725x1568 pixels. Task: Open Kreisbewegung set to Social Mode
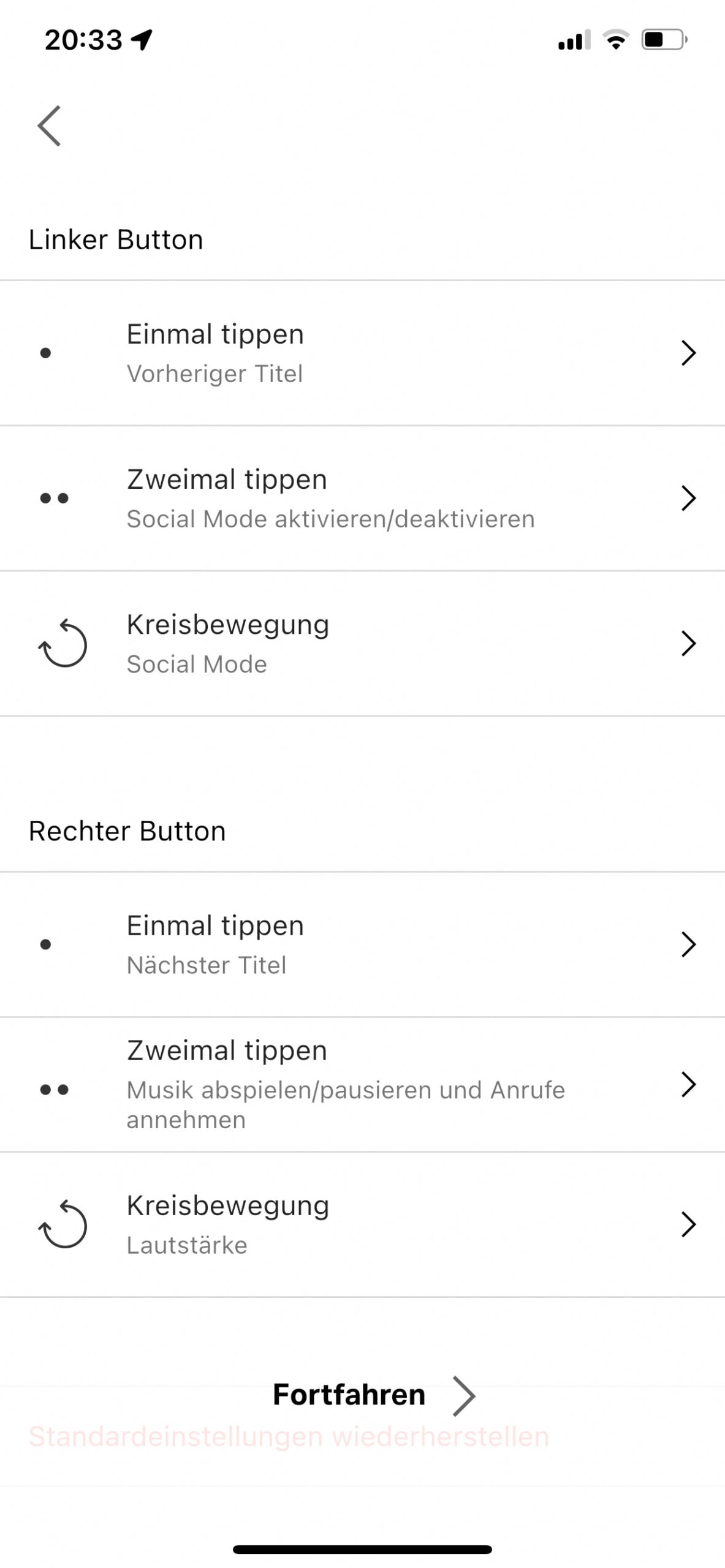[x=362, y=643]
